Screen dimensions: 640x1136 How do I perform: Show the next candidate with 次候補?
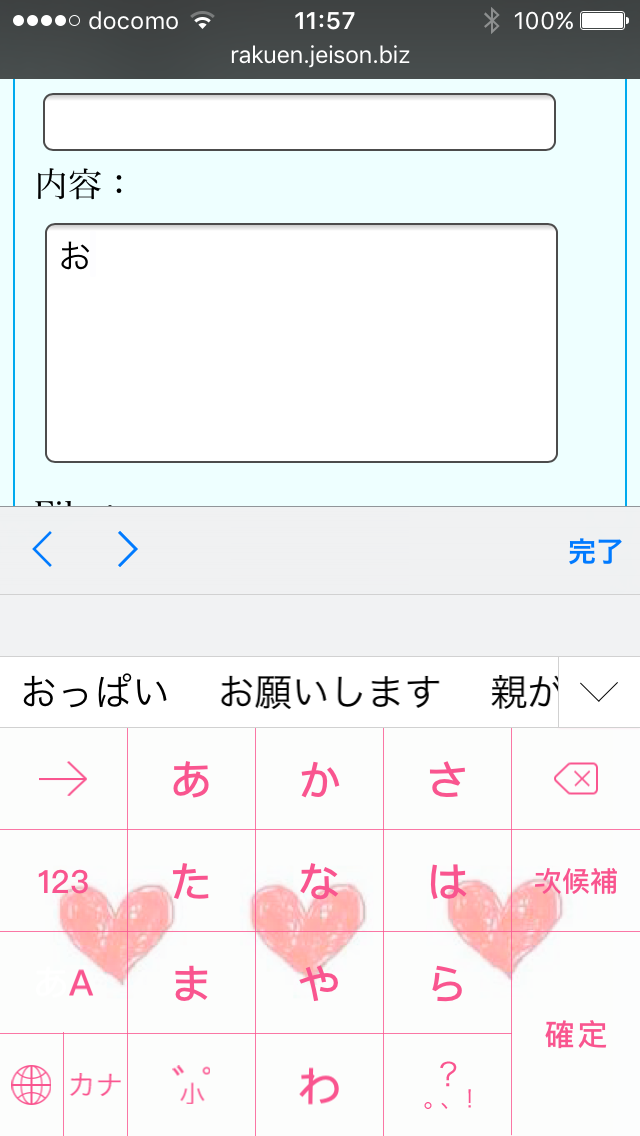(x=575, y=881)
